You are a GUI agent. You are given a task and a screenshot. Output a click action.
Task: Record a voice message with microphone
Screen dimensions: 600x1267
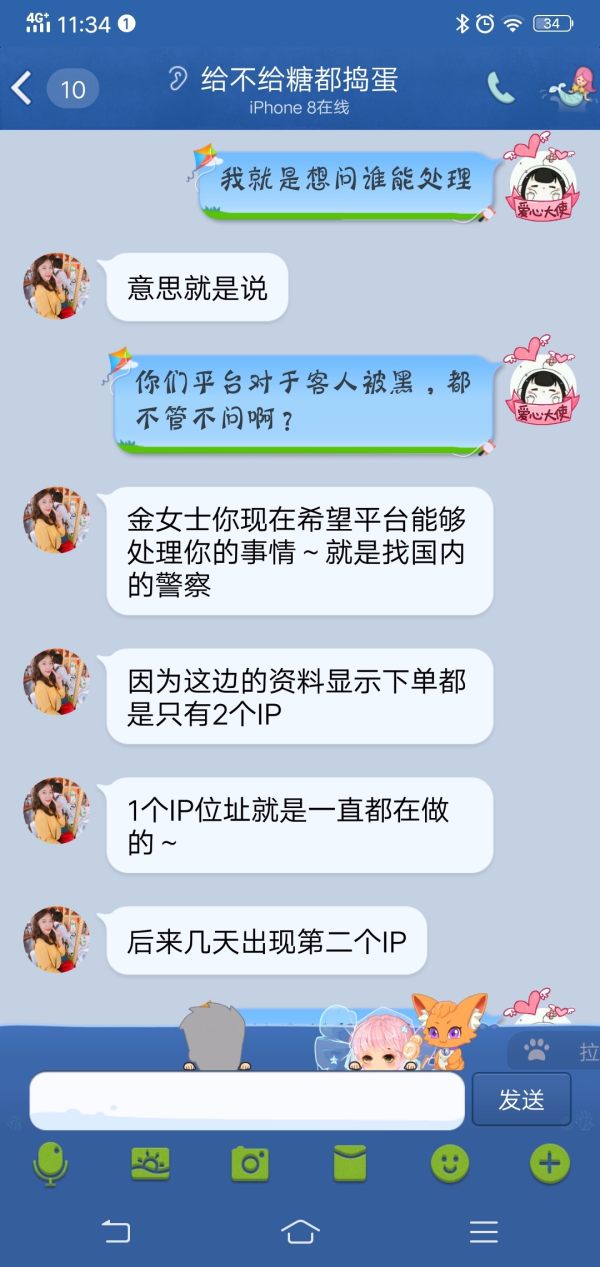[x=50, y=1163]
